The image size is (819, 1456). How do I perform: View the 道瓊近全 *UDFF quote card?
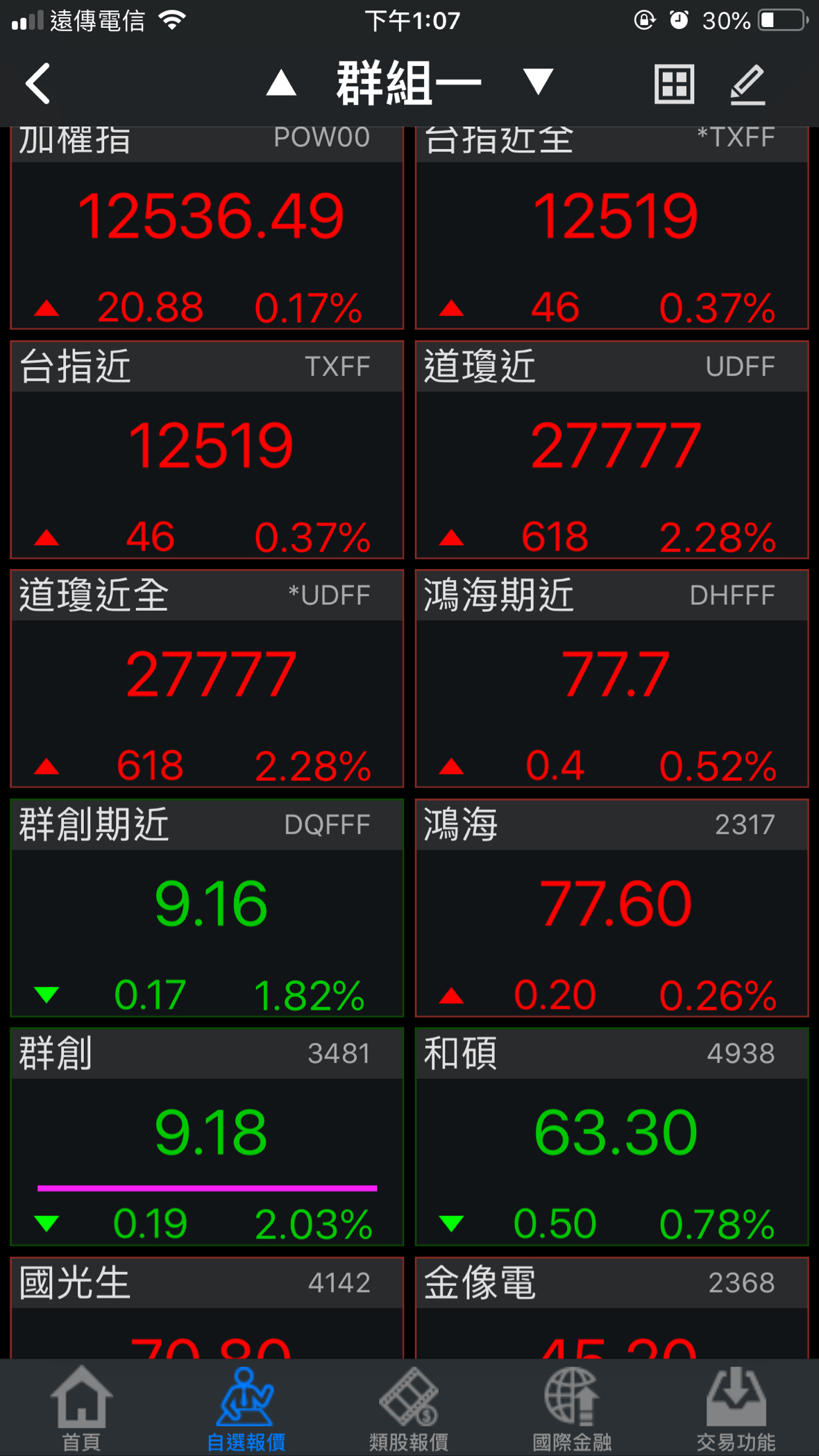[207, 679]
